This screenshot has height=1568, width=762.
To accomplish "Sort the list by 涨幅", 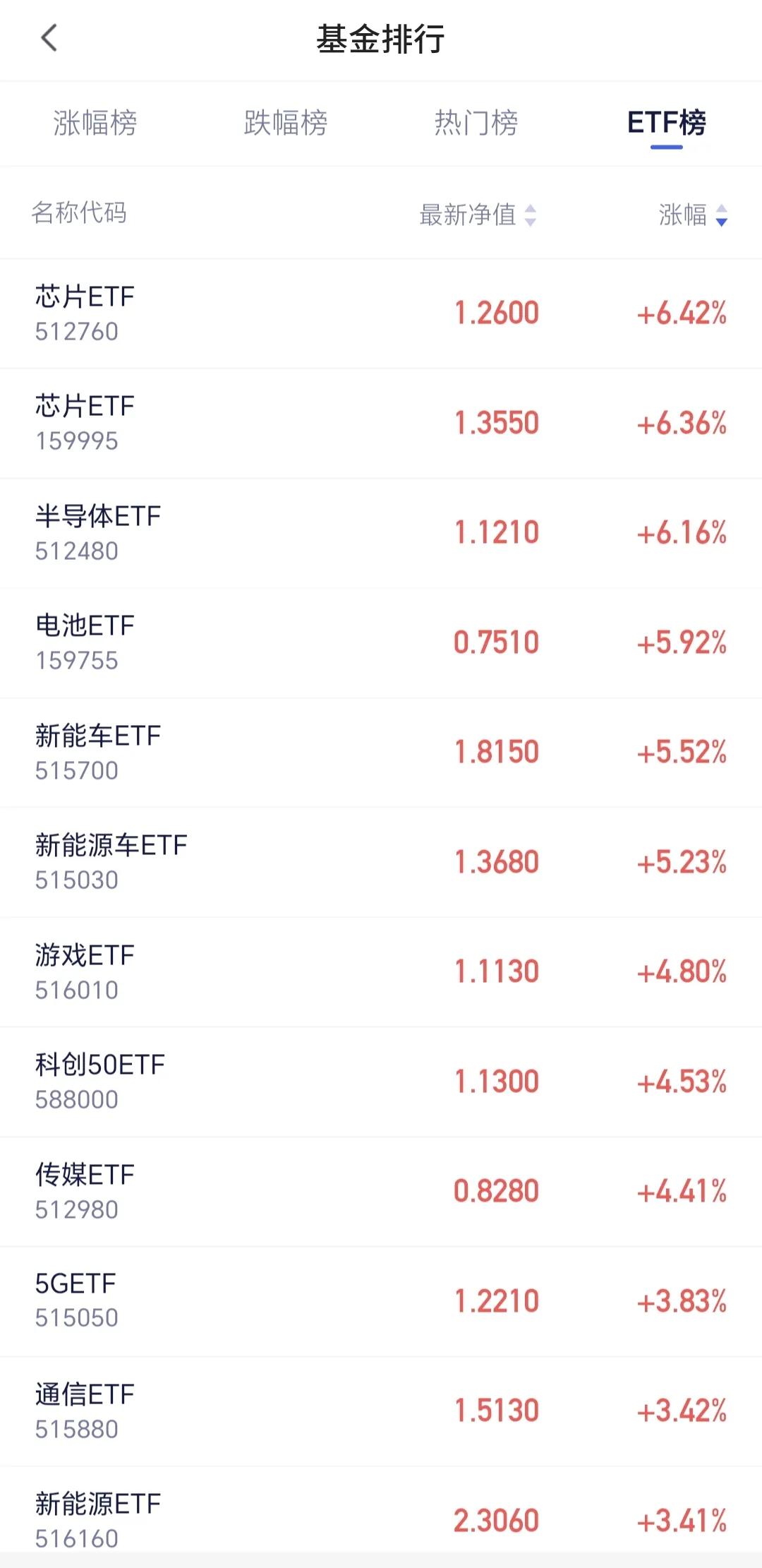I will pyautogui.click(x=693, y=215).
